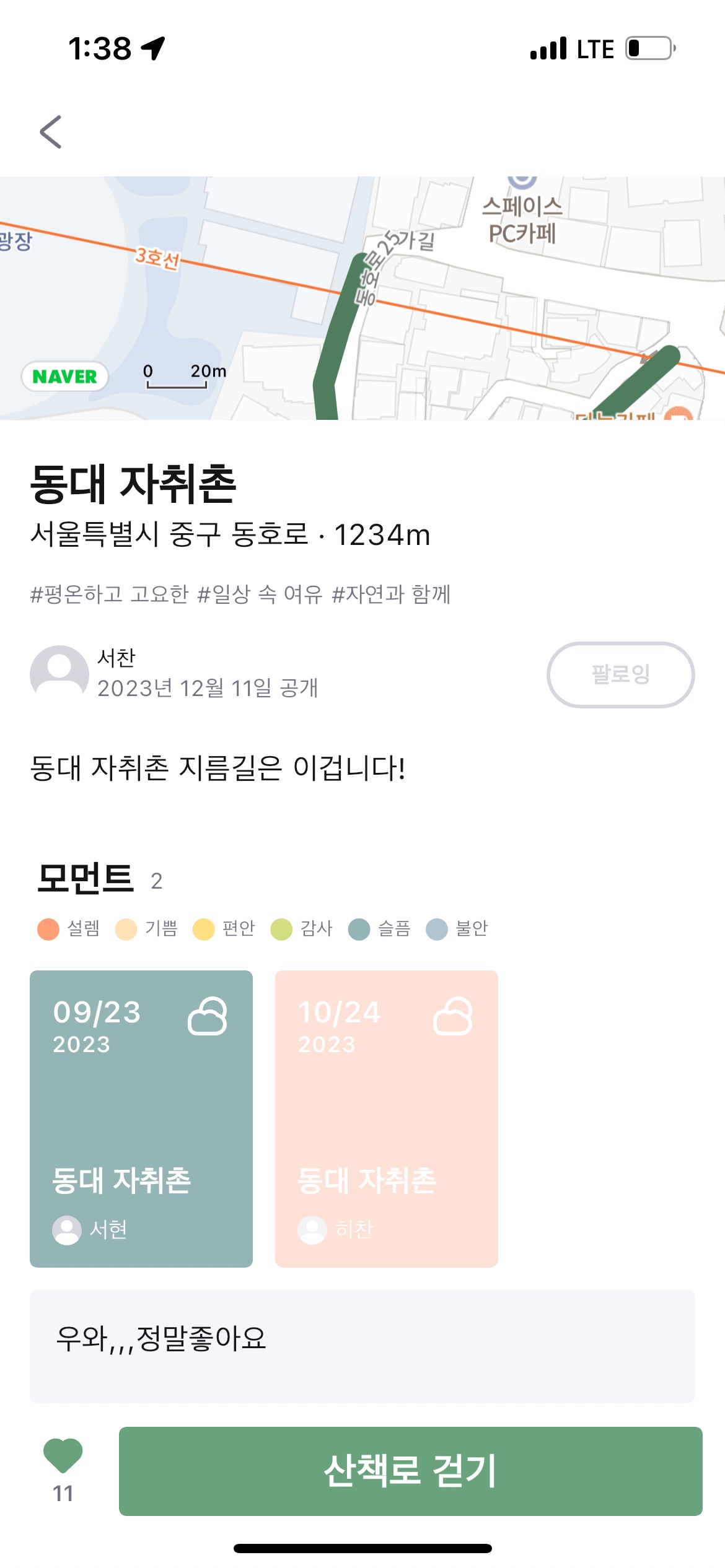Open 서찬's profile picture
Viewport: 725px width, 1568px height.
[59, 674]
